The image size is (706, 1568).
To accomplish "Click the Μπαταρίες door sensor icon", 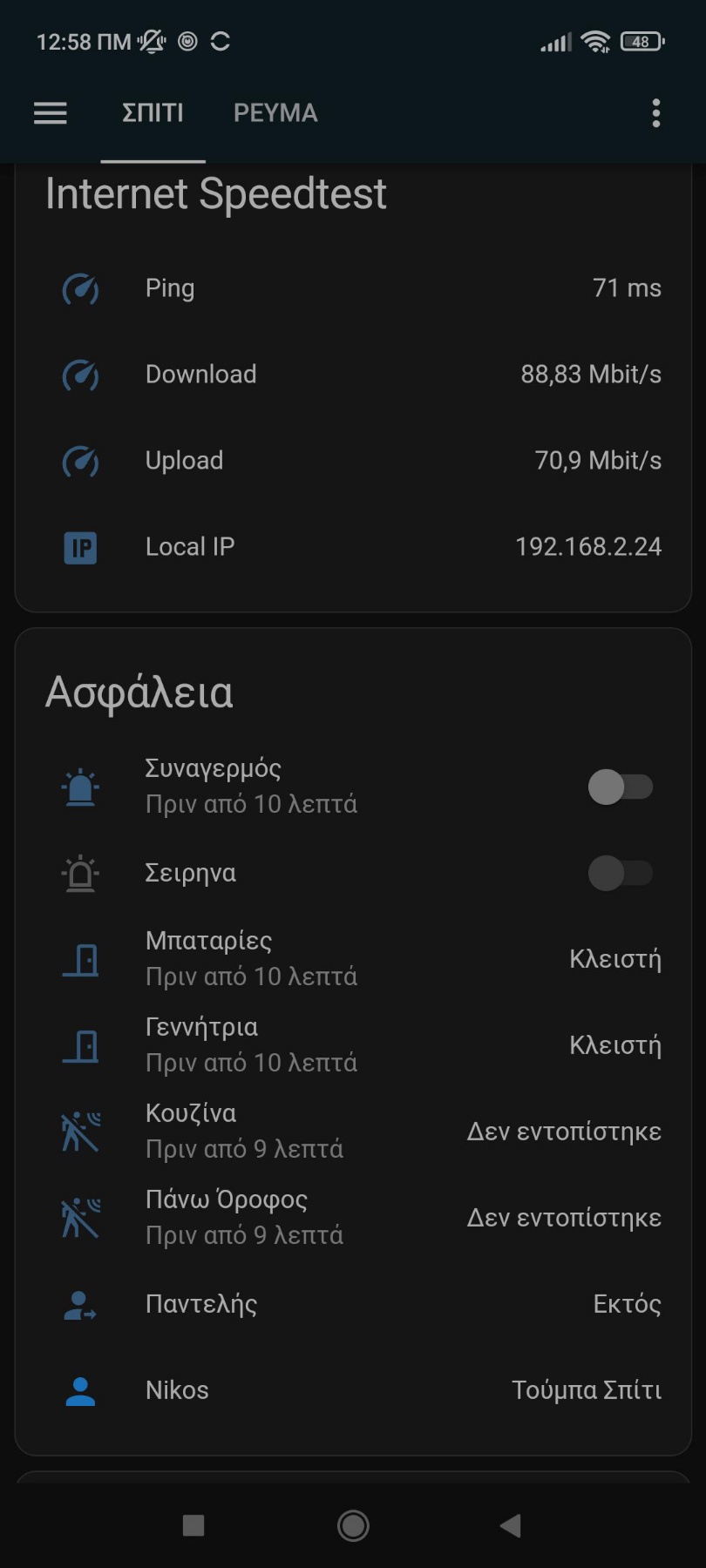I will pyautogui.click(x=79, y=958).
